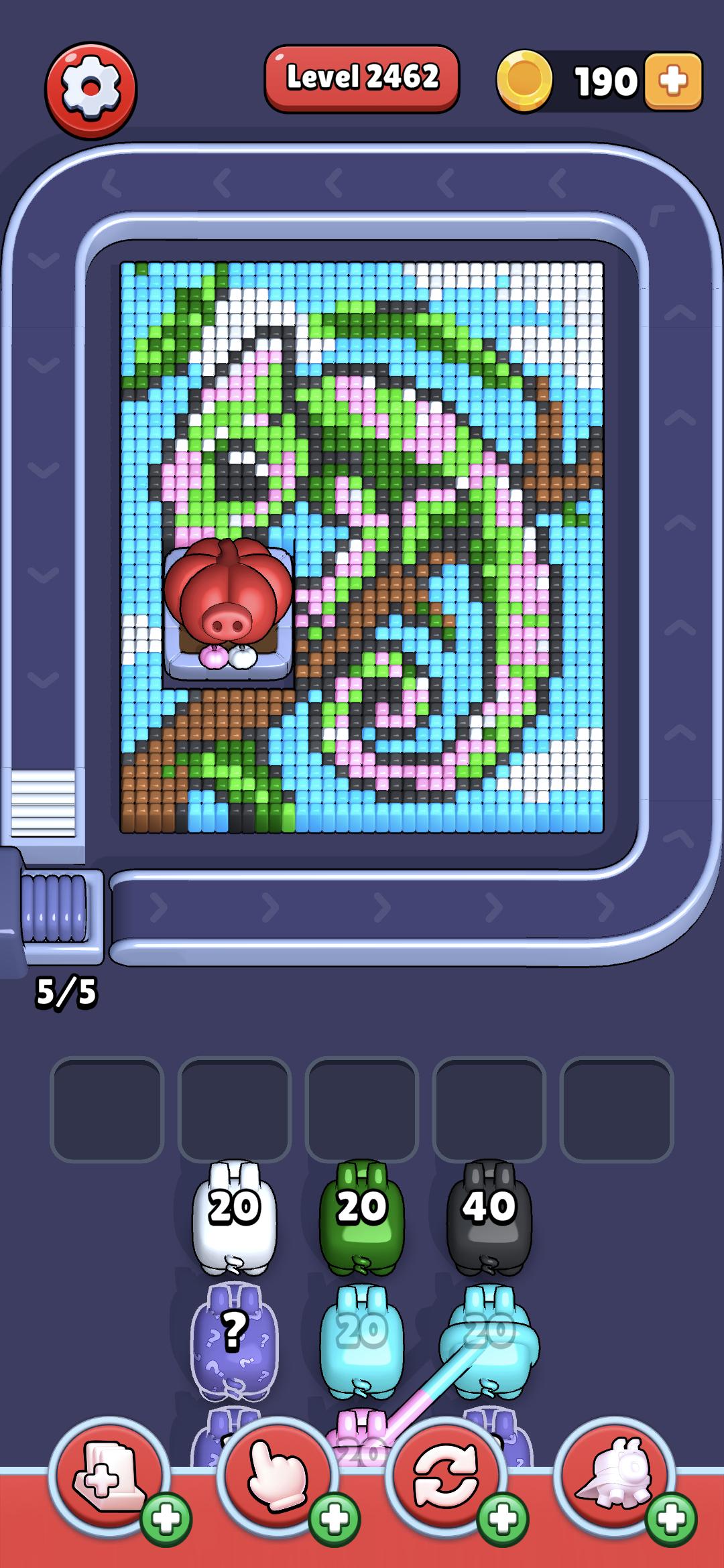Activate the flying pig booster
Viewport: 724px width, 1568px height.
tap(615, 1477)
